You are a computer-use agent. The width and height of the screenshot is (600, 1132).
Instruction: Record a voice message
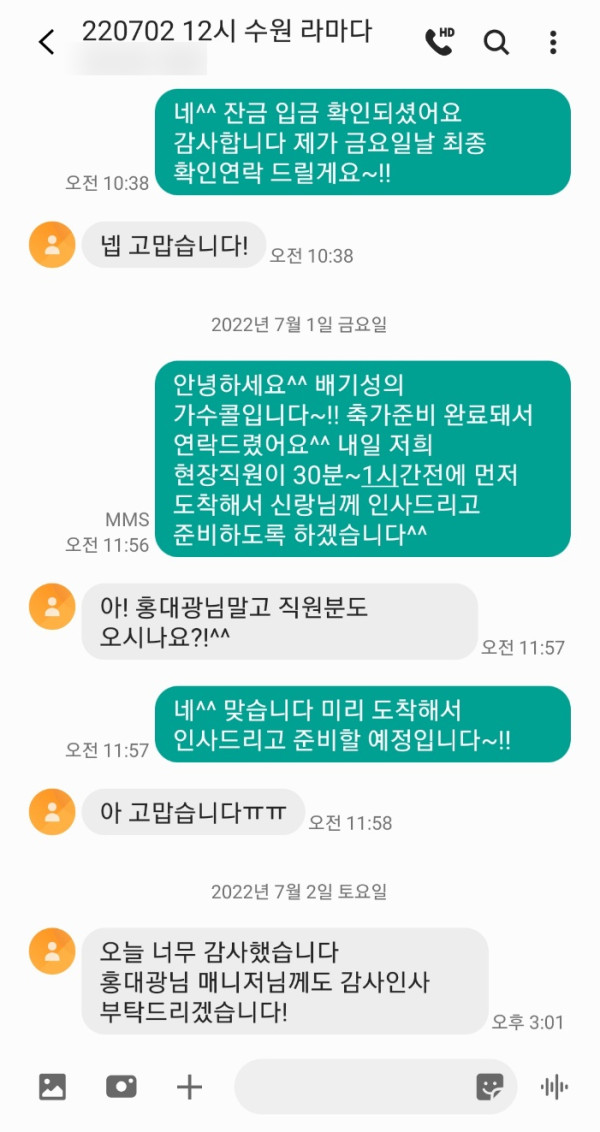[554, 1087]
